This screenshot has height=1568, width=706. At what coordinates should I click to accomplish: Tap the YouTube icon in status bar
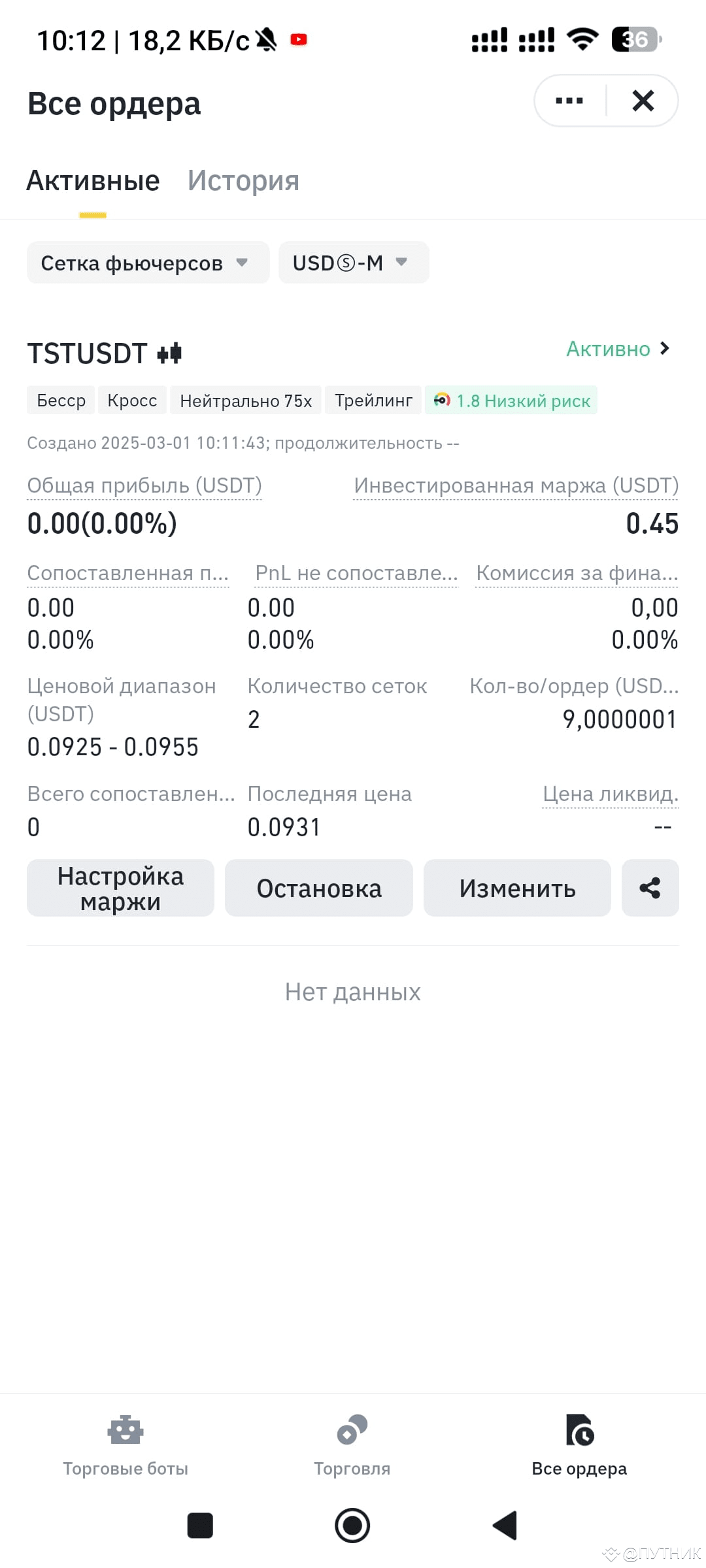(x=299, y=39)
